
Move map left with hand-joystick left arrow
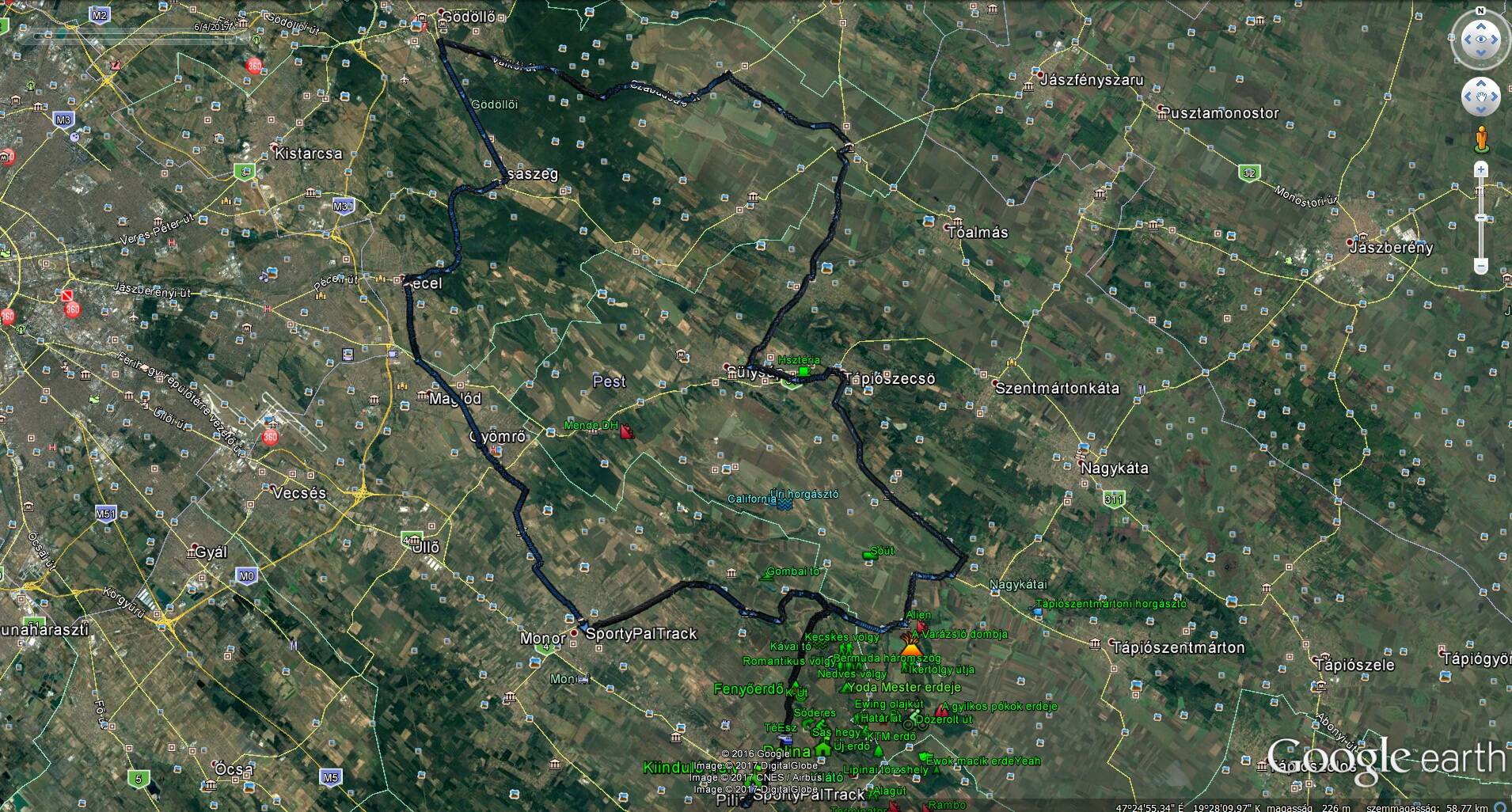[x=1468, y=97]
